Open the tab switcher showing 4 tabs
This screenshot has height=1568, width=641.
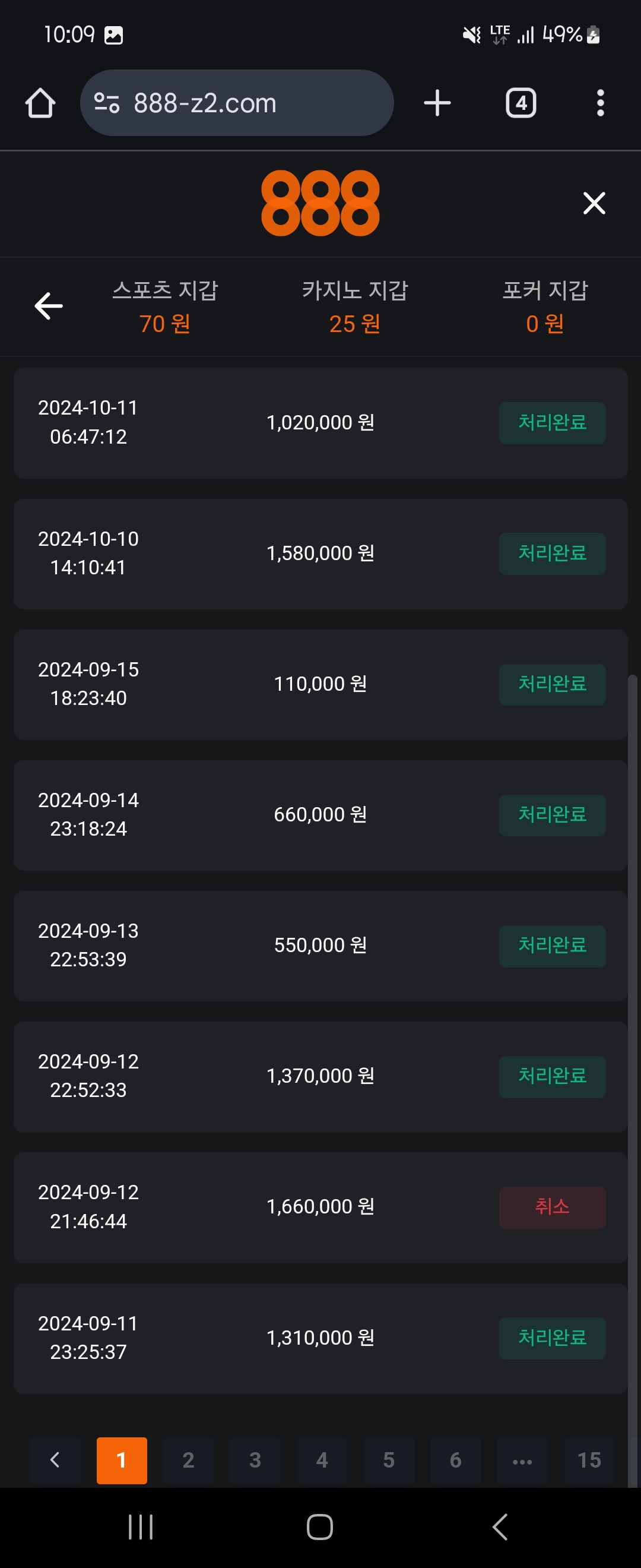click(x=521, y=103)
